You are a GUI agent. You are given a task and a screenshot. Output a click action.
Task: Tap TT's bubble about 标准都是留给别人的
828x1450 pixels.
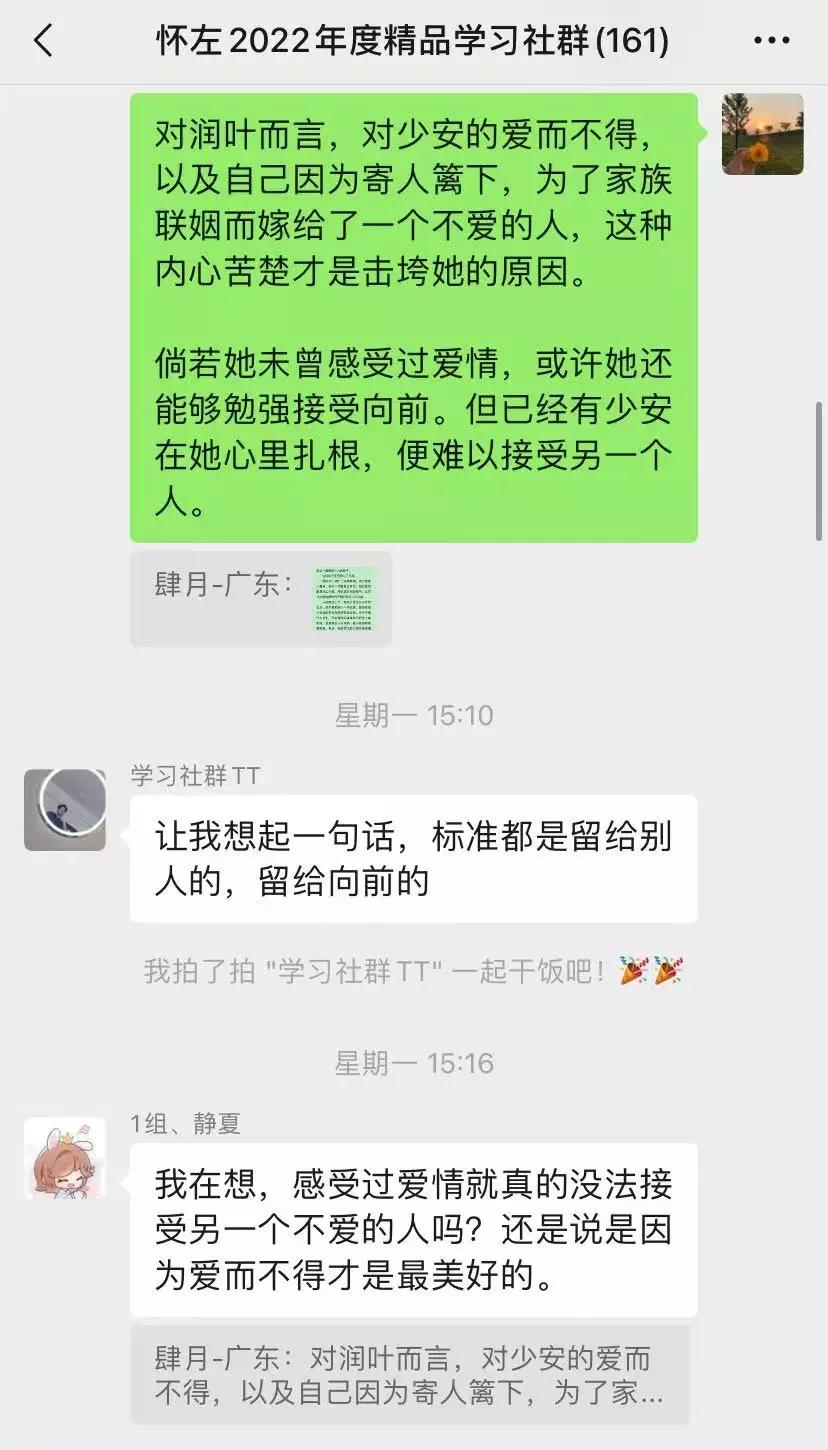[414, 858]
